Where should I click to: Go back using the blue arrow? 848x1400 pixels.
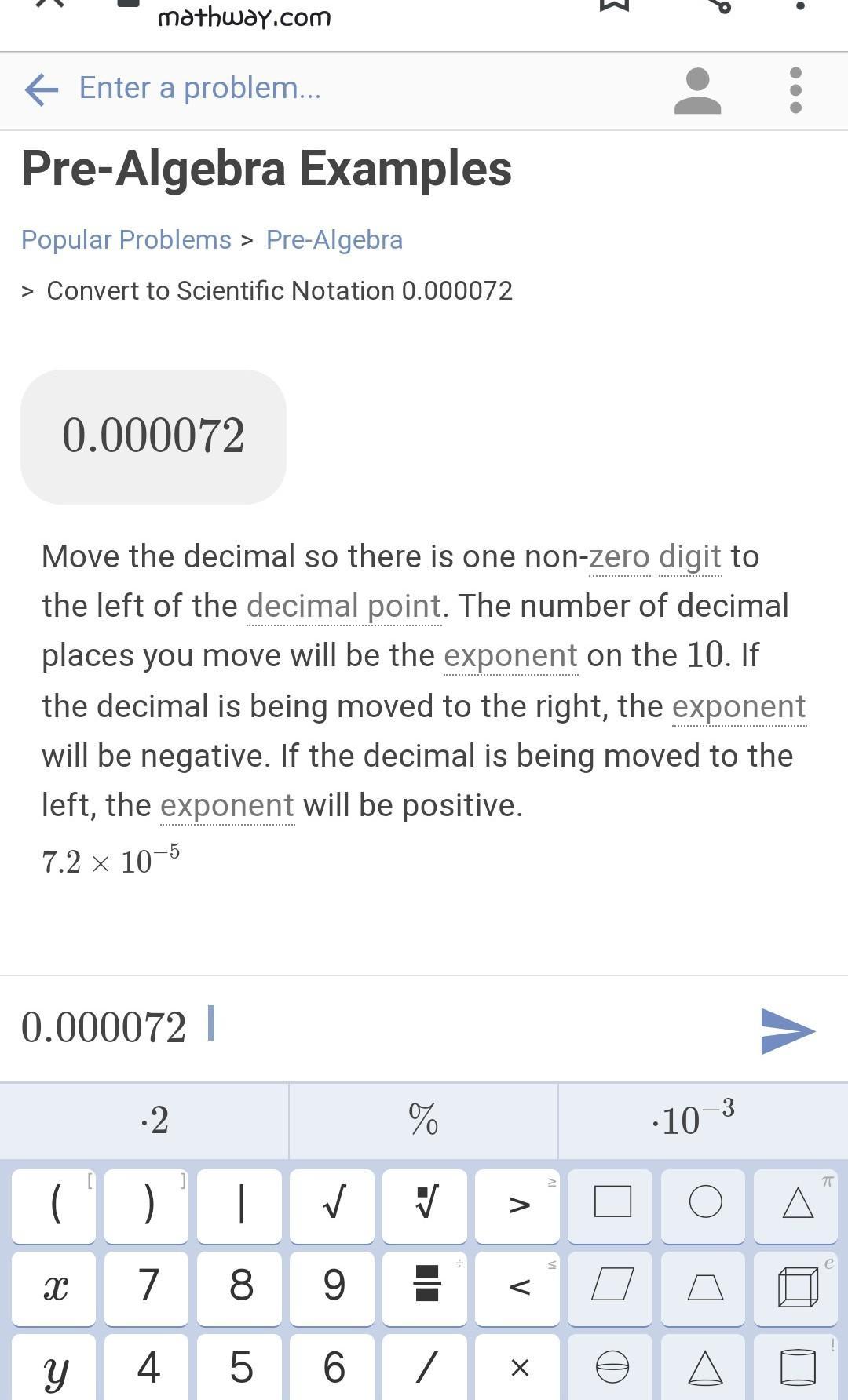pos(42,89)
